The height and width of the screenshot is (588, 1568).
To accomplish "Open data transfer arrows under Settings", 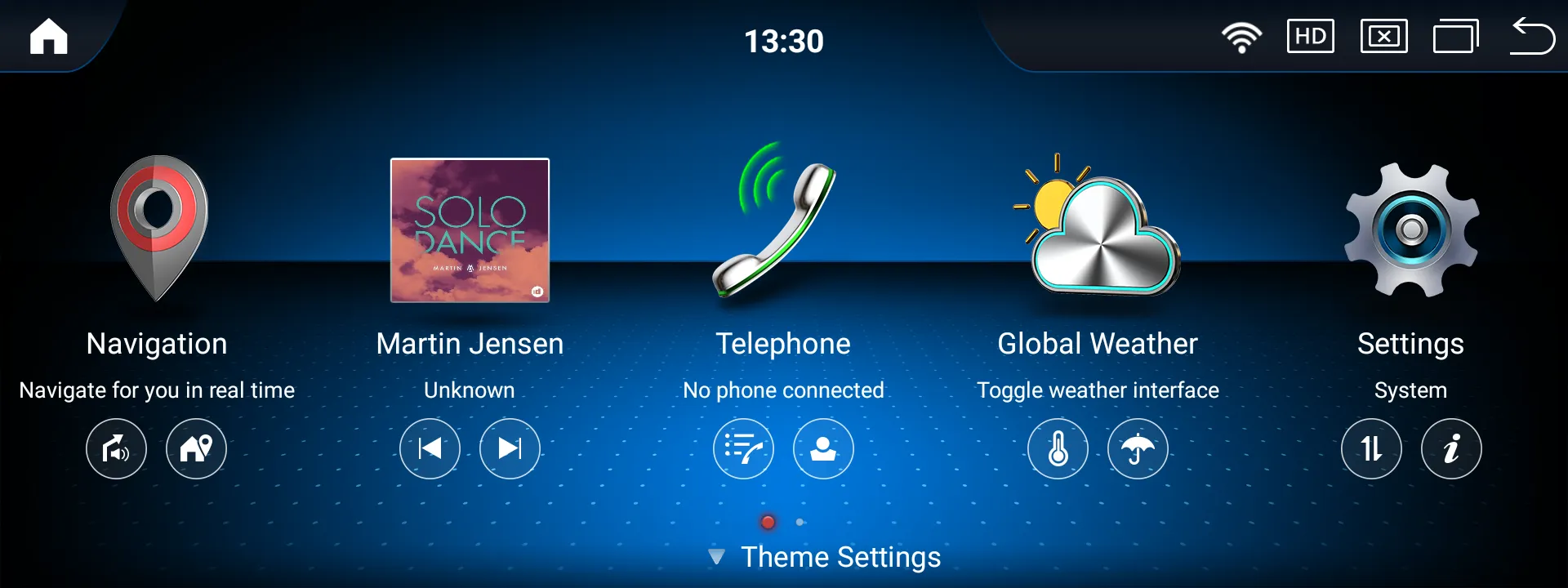I will (1371, 448).
